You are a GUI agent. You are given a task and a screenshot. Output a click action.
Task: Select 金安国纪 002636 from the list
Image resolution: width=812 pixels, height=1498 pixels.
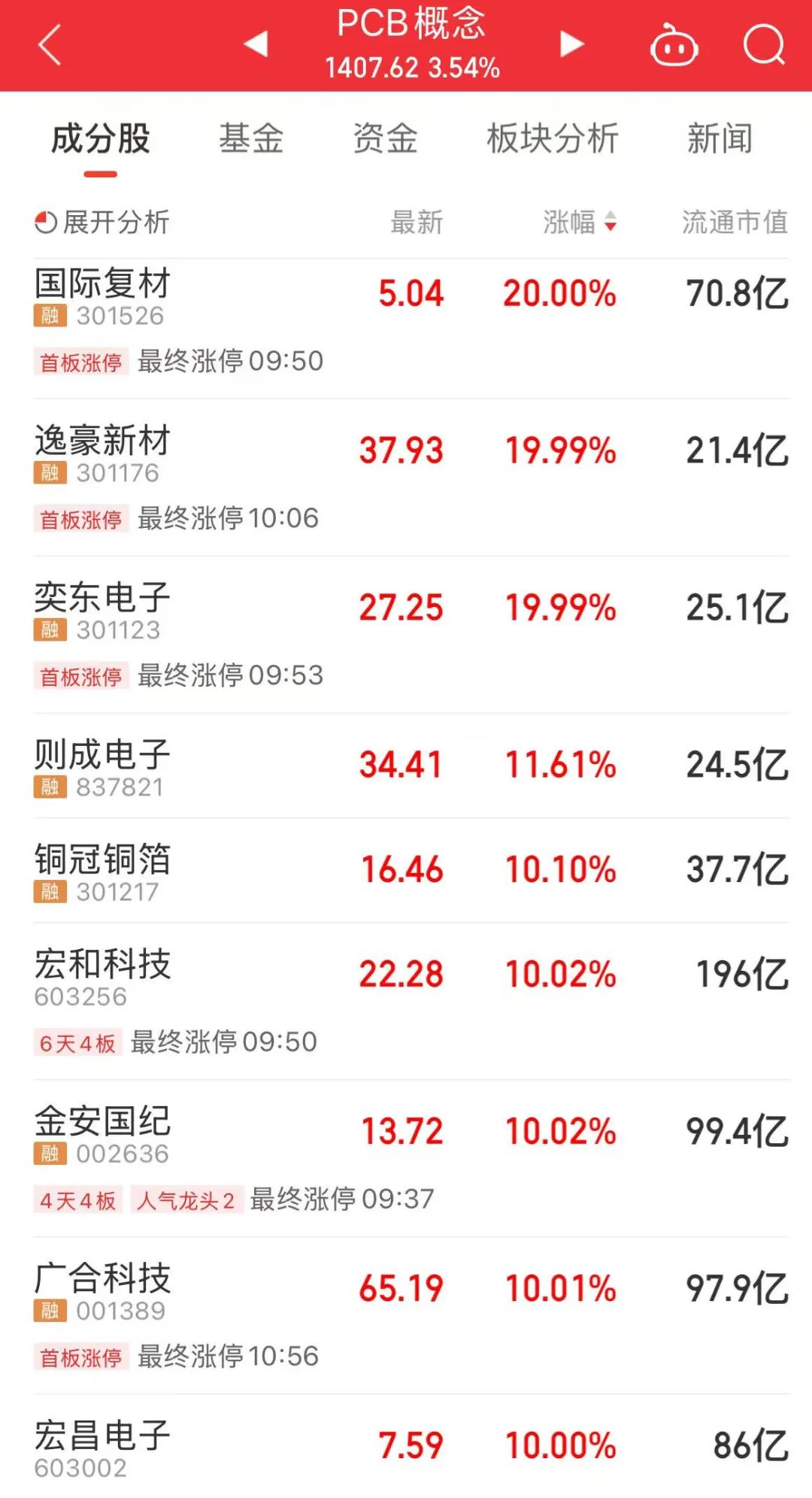click(x=102, y=1133)
